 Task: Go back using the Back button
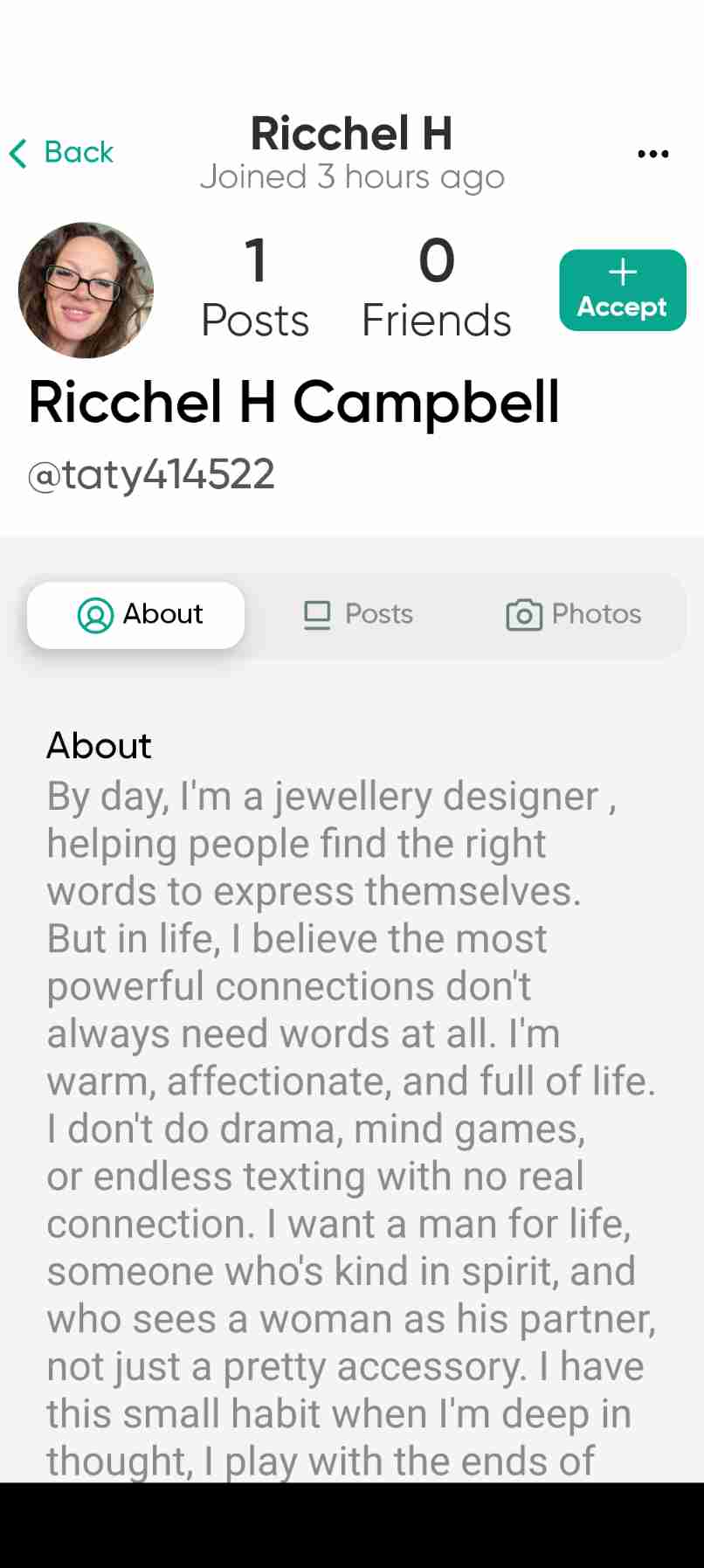[61, 153]
